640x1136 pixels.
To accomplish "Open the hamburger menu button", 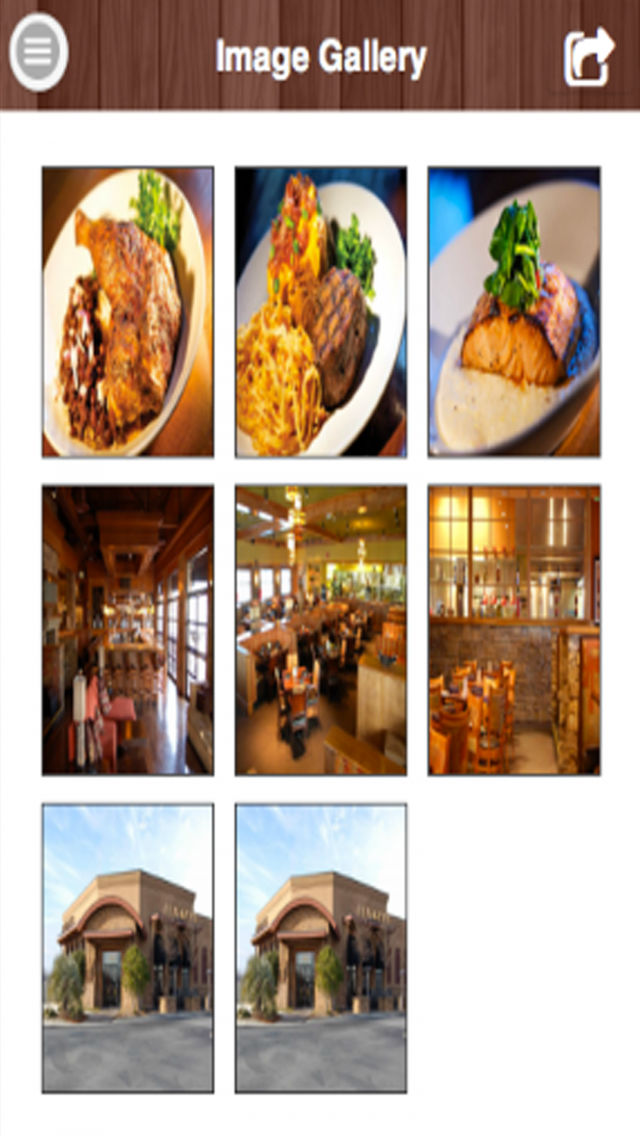I will coord(38,51).
